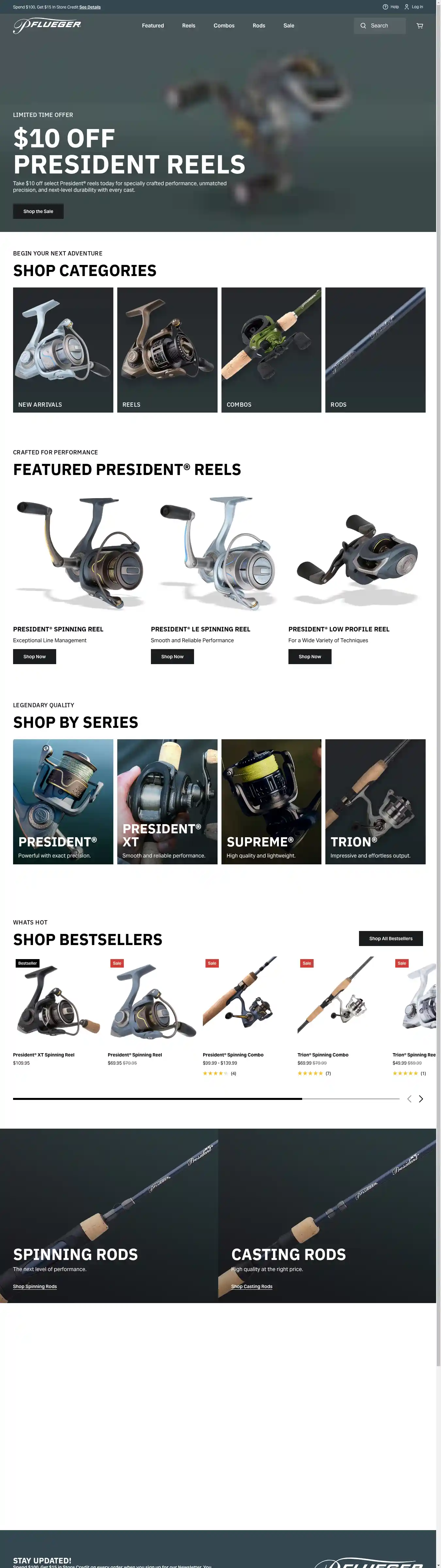Show next bestsellers with right arrow
Viewport: 441px width, 1568px height.
coord(420,1099)
